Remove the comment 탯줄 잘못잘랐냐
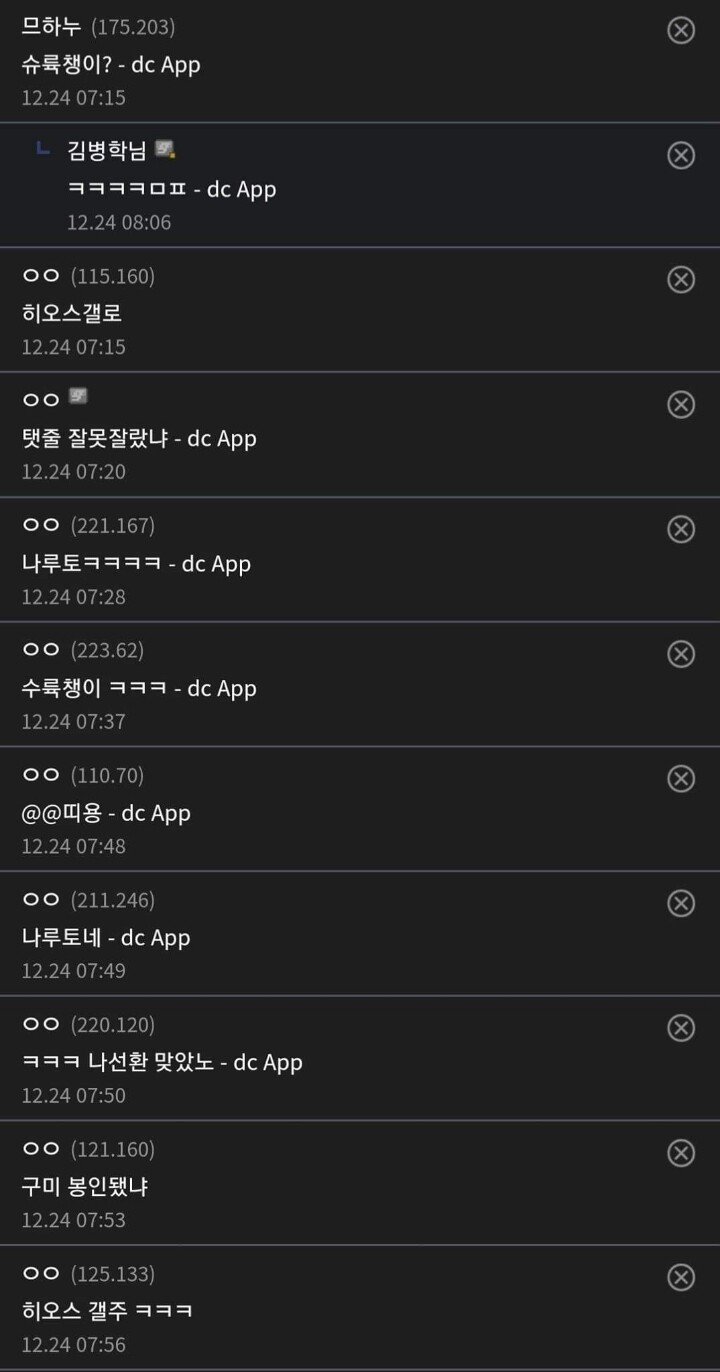720x1372 pixels. 681,404
